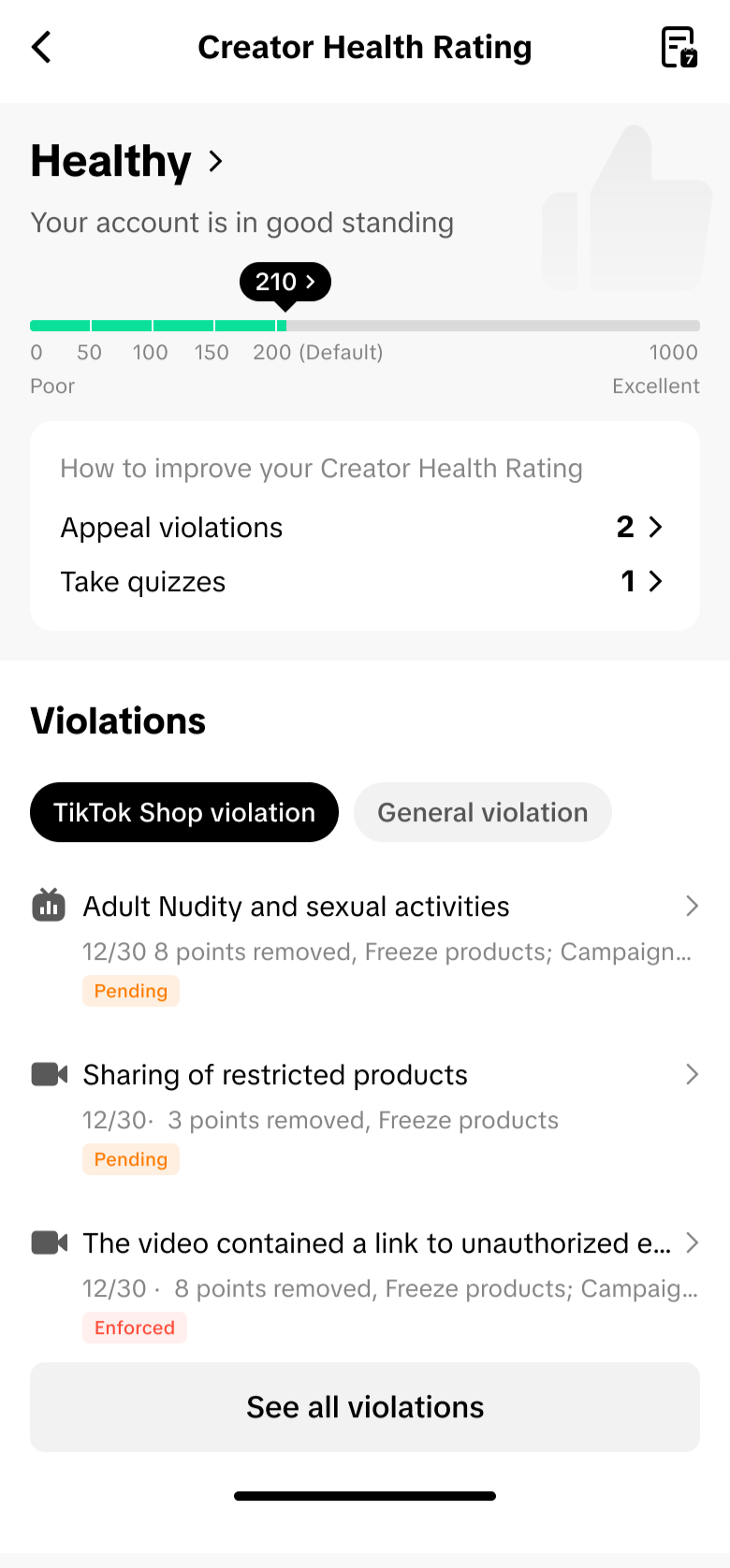Select the TikTok Shop violation tab

tap(184, 812)
